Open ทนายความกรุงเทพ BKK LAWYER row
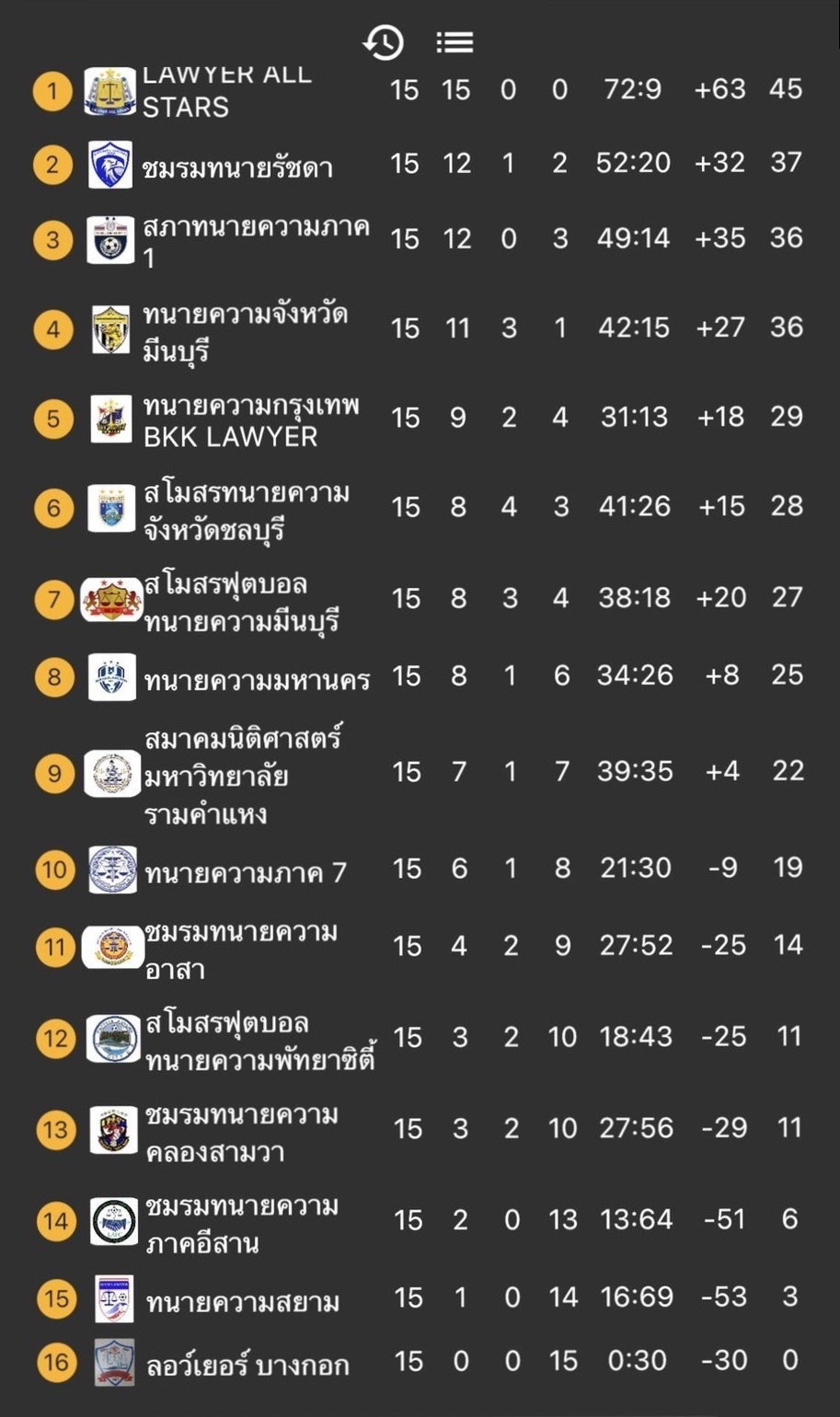Image resolution: width=840 pixels, height=1417 pixels. click(420, 419)
